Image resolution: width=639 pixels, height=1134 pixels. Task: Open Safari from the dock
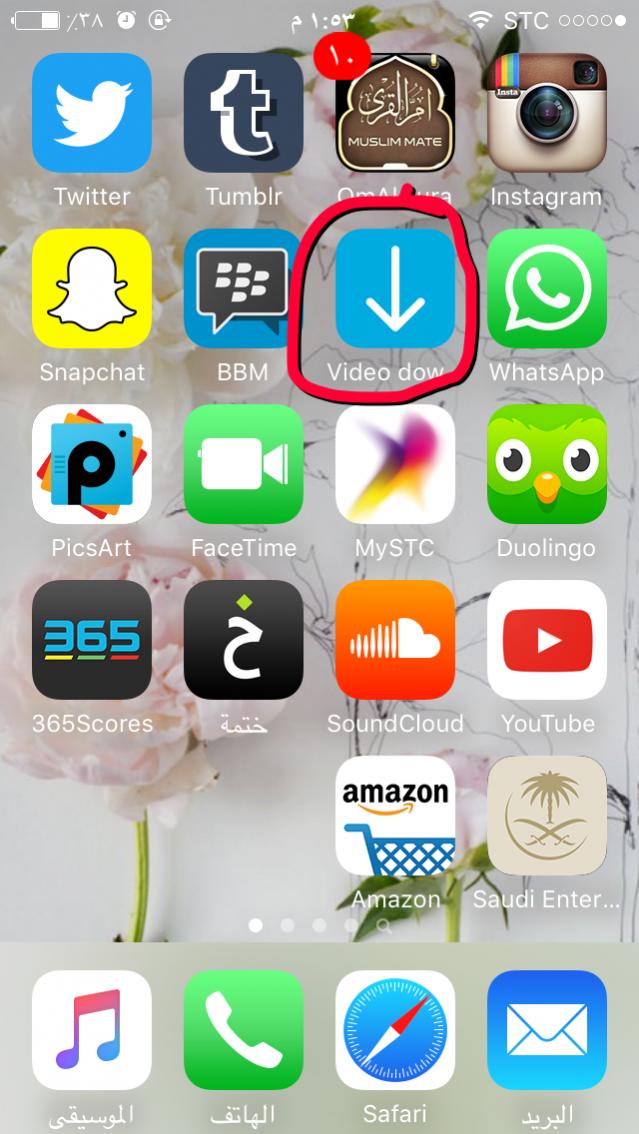pos(395,1030)
